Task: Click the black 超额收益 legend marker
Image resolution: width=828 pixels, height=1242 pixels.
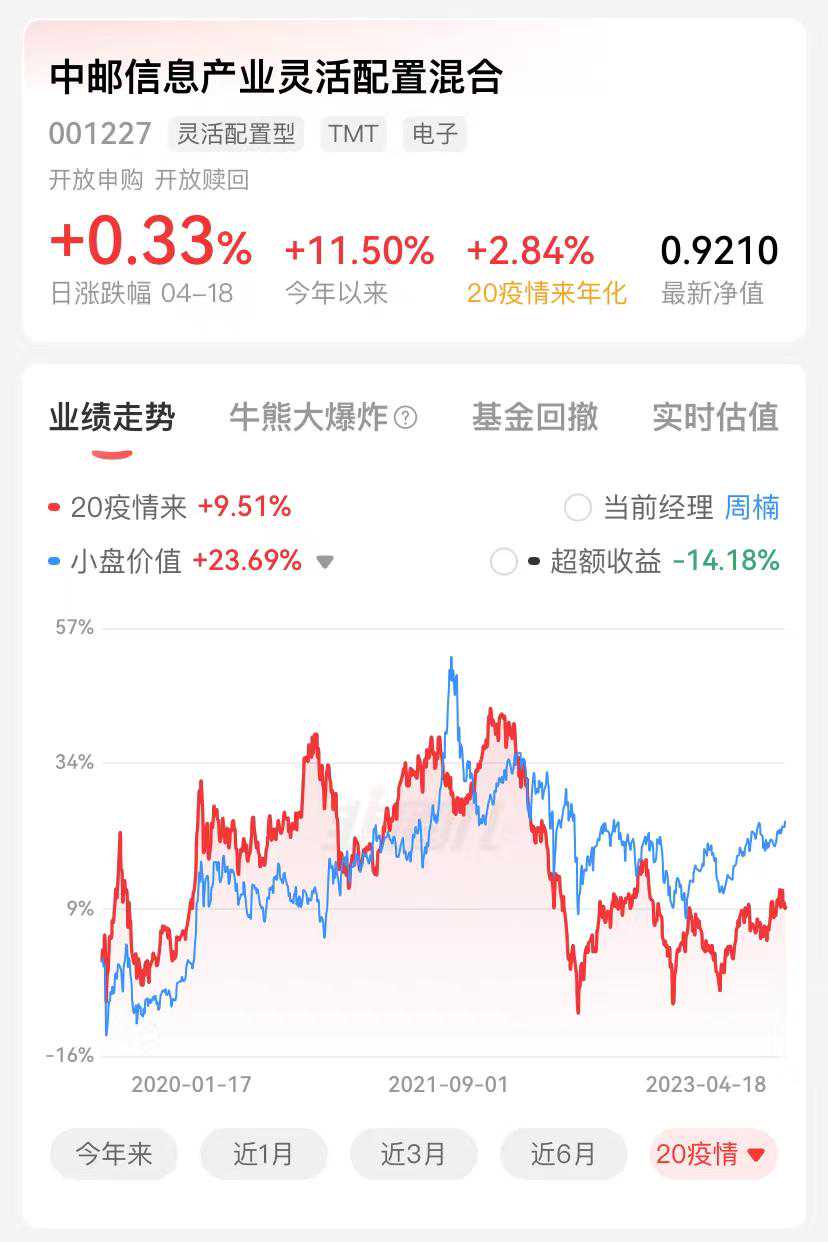Action: pos(532,561)
